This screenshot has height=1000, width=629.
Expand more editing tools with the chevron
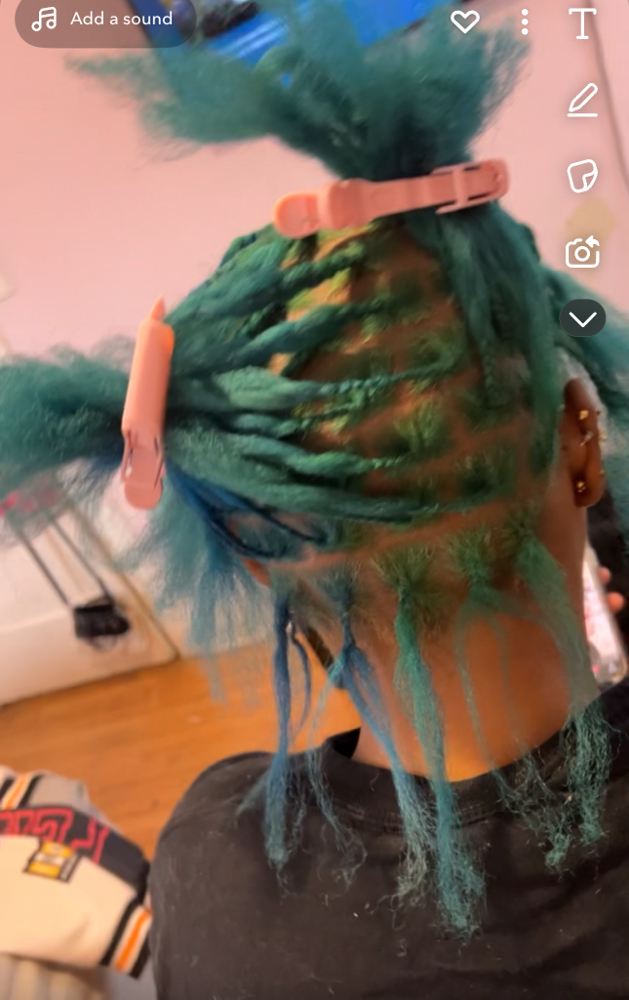582,319
